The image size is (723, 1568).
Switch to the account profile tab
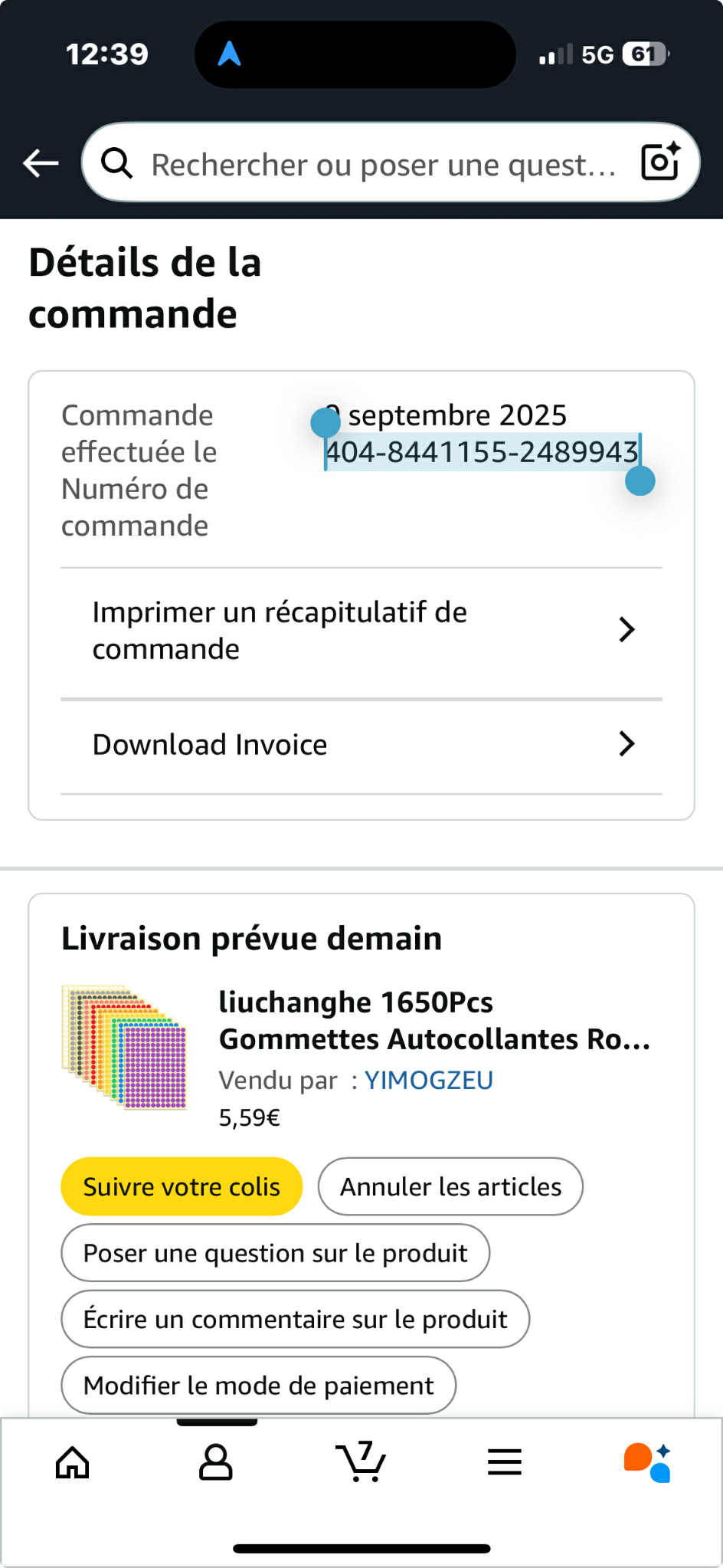coord(216,1462)
